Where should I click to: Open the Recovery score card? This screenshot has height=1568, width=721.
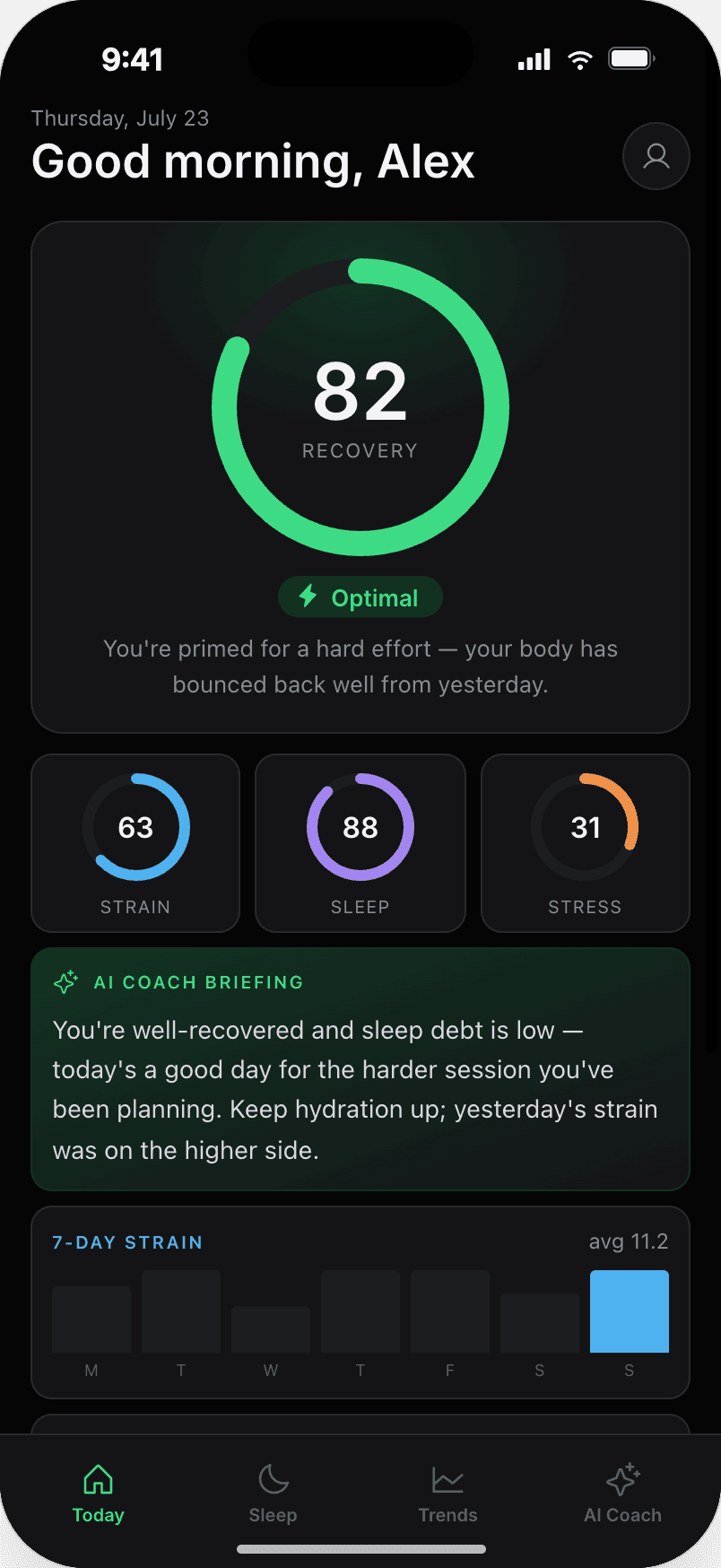(360, 477)
